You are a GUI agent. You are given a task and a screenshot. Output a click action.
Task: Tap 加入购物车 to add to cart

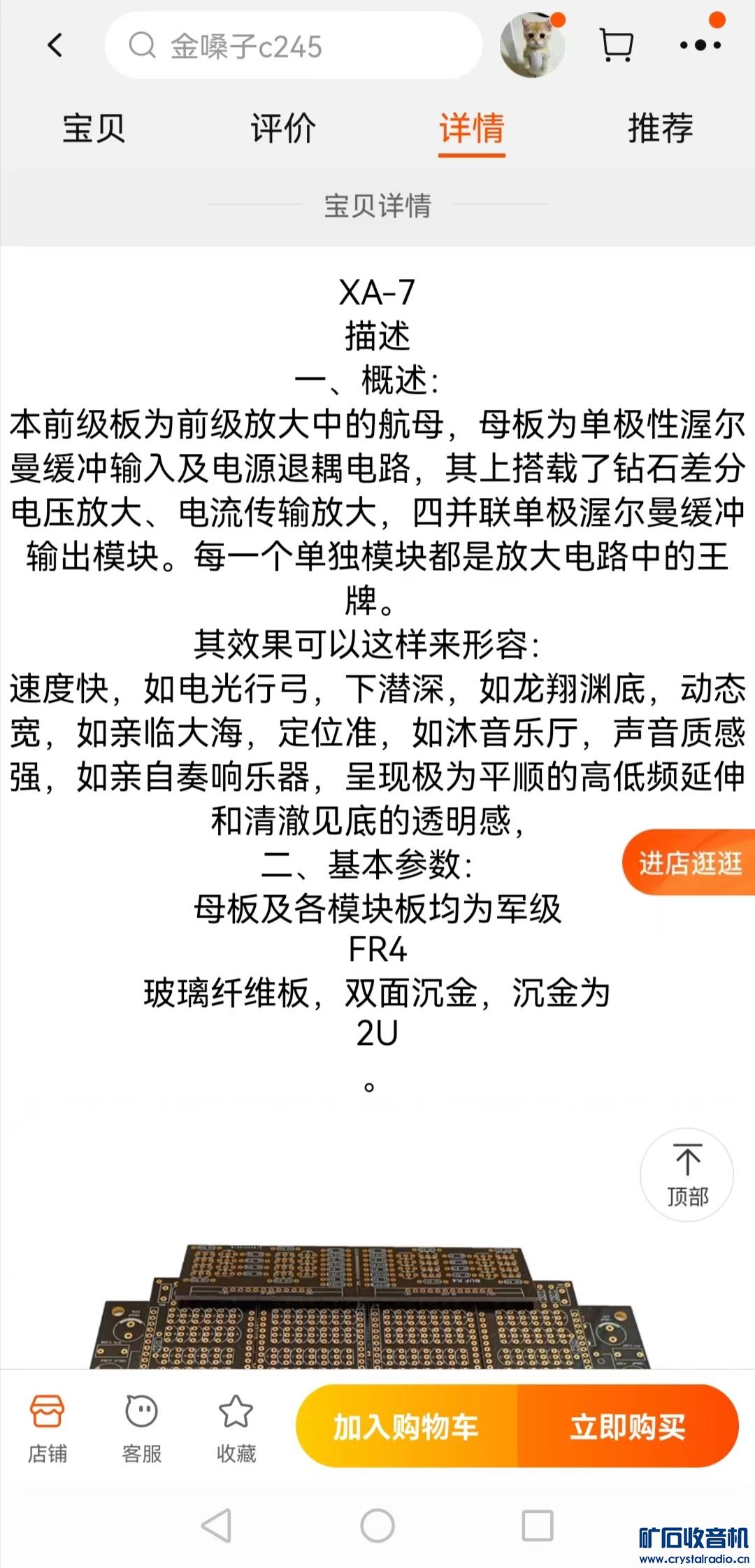(x=406, y=1427)
